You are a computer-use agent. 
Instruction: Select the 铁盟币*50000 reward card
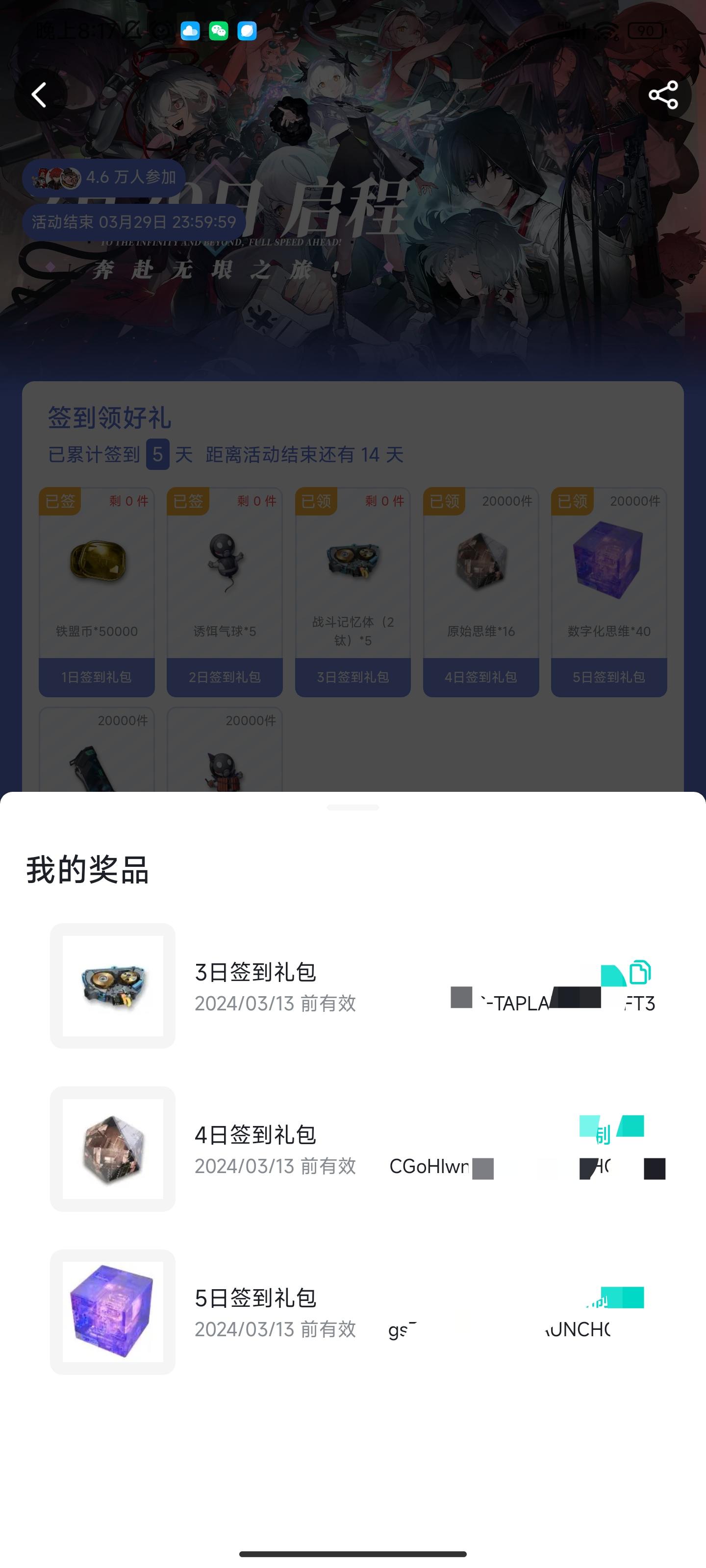coord(96,588)
